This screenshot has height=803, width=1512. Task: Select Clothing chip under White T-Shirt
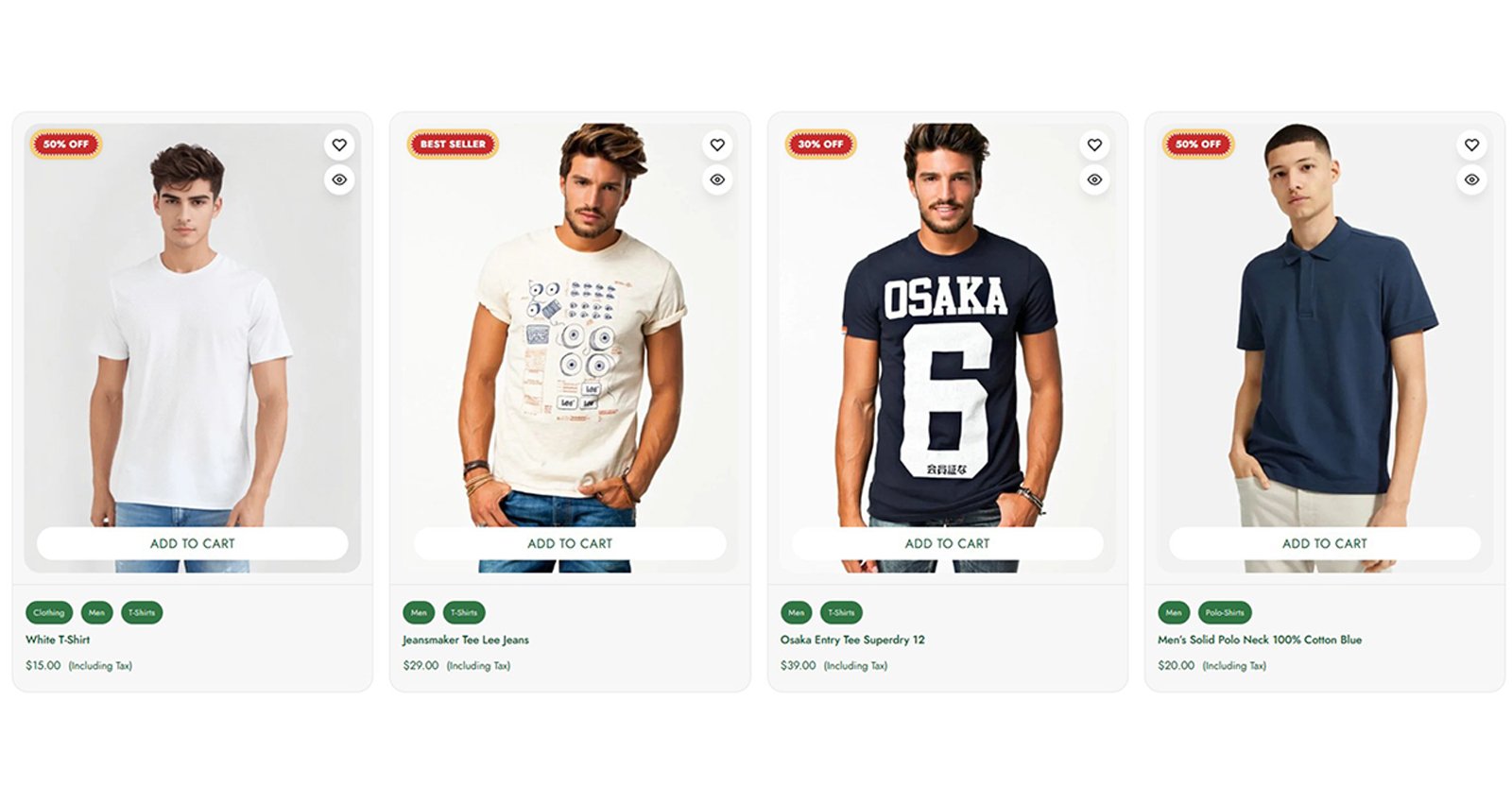coord(49,612)
